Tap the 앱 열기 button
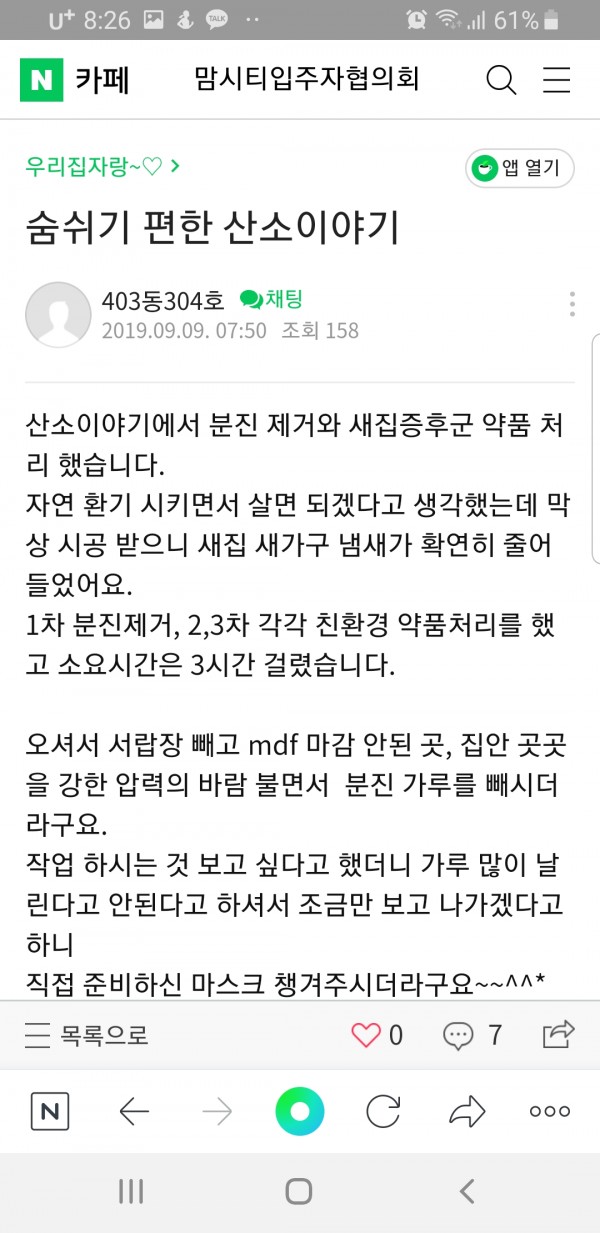This screenshot has height=1233, width=600. click(520, 168)
